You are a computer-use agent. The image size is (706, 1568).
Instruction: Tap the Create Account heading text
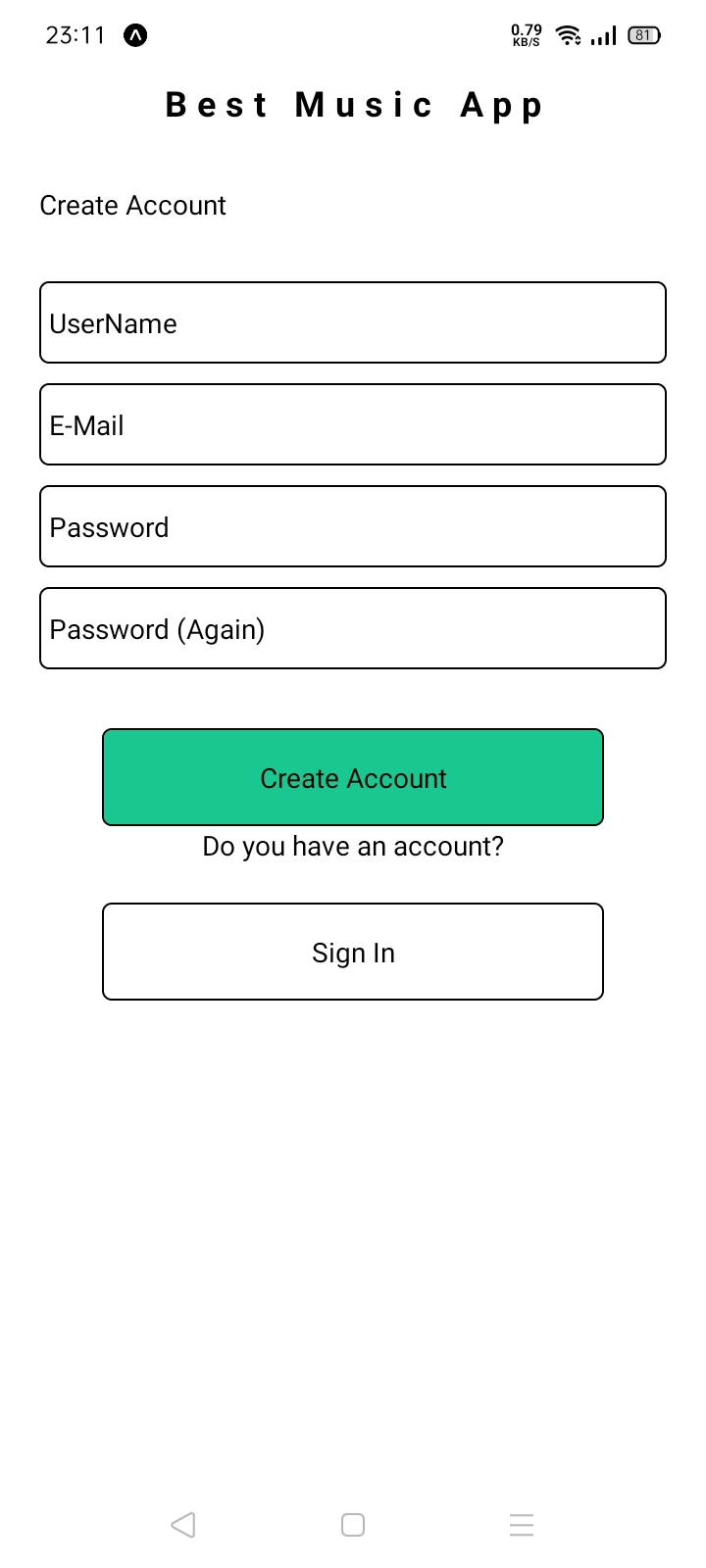click(132, 205)
